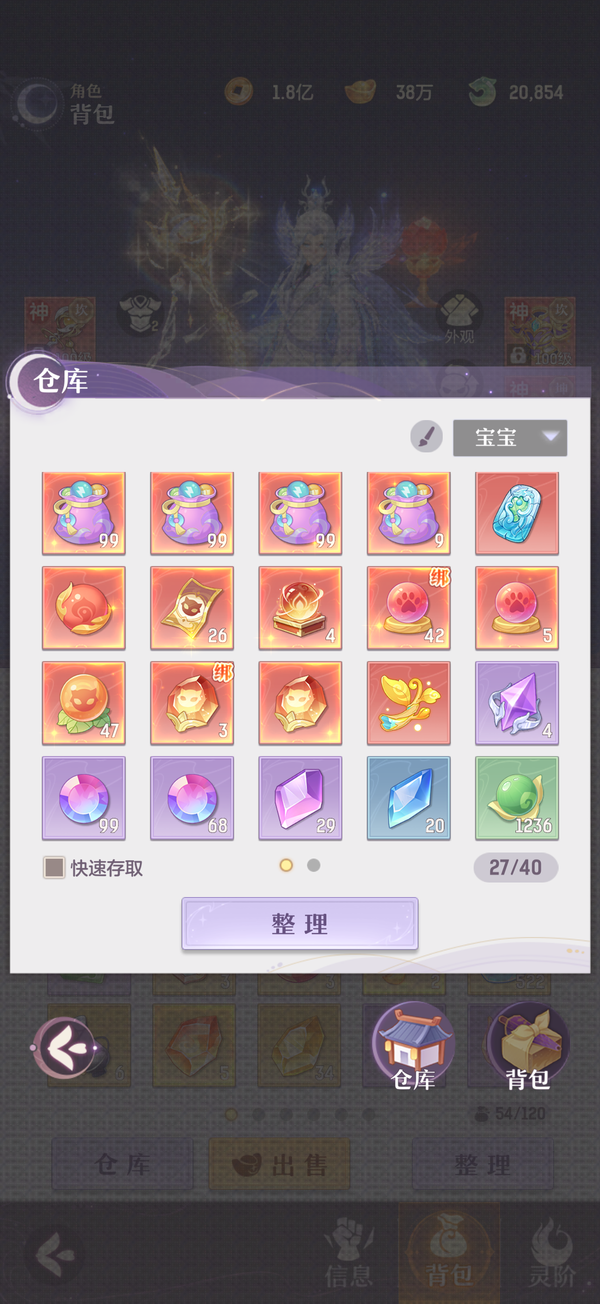Screen dimensions: 600x1304
Task: Tap the 整理 button in the warehouse
Action: (x=299, y=924)
